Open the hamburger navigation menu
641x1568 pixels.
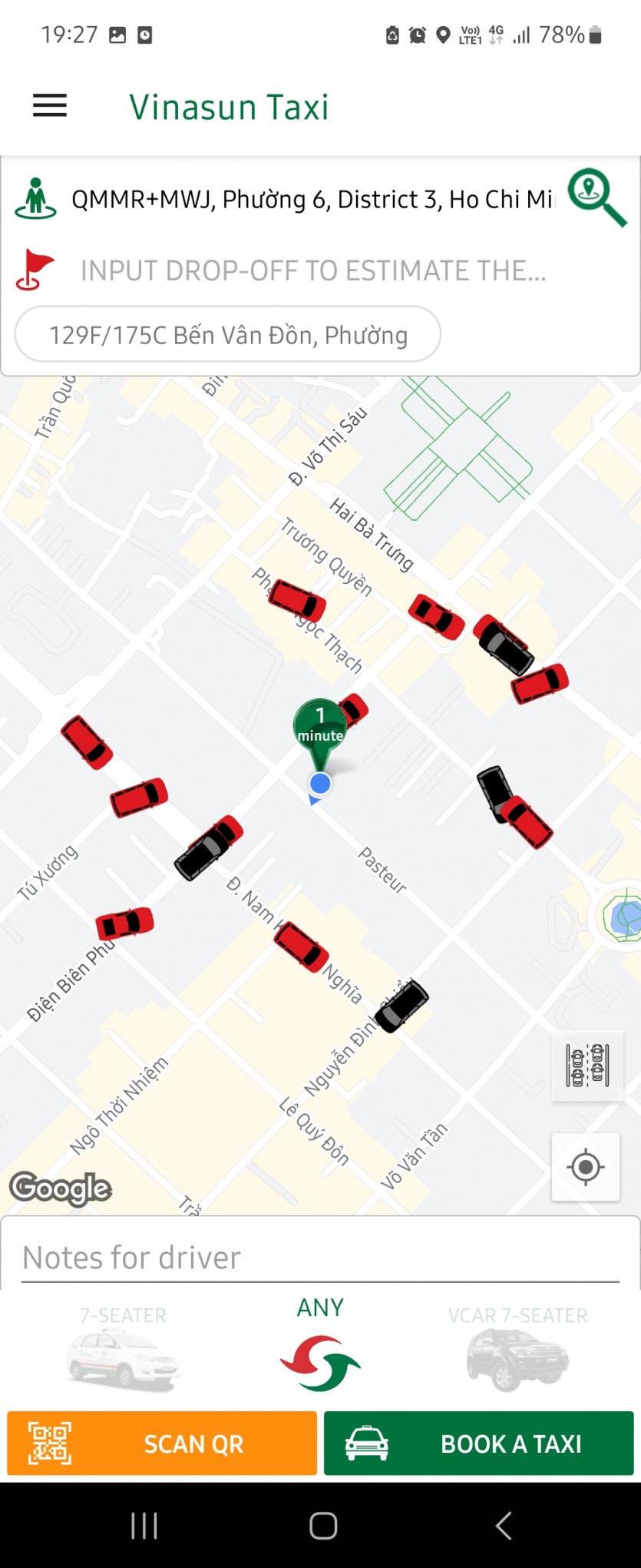(x=50, y=105)
